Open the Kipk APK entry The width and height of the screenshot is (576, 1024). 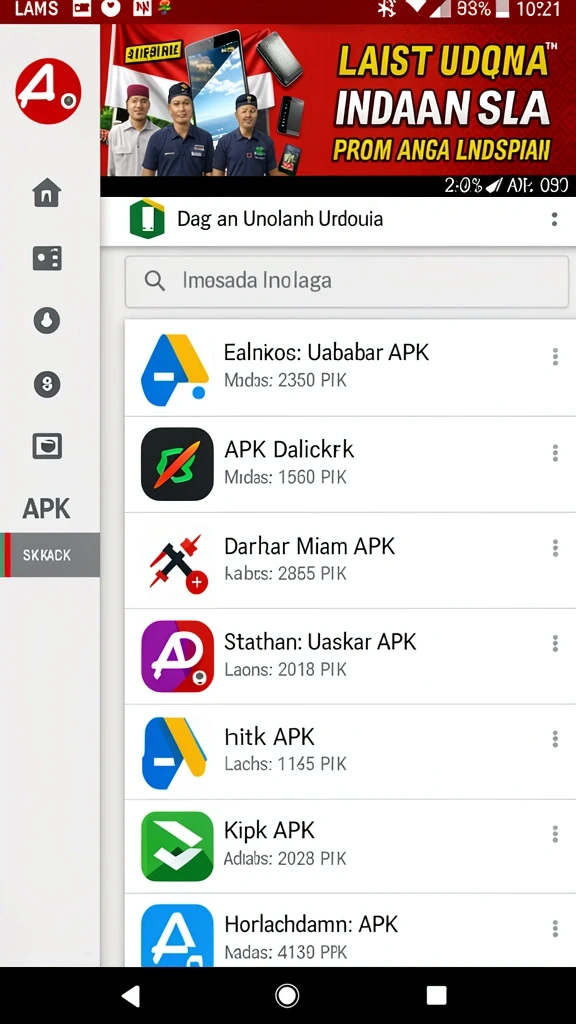(x=350, y=846)
